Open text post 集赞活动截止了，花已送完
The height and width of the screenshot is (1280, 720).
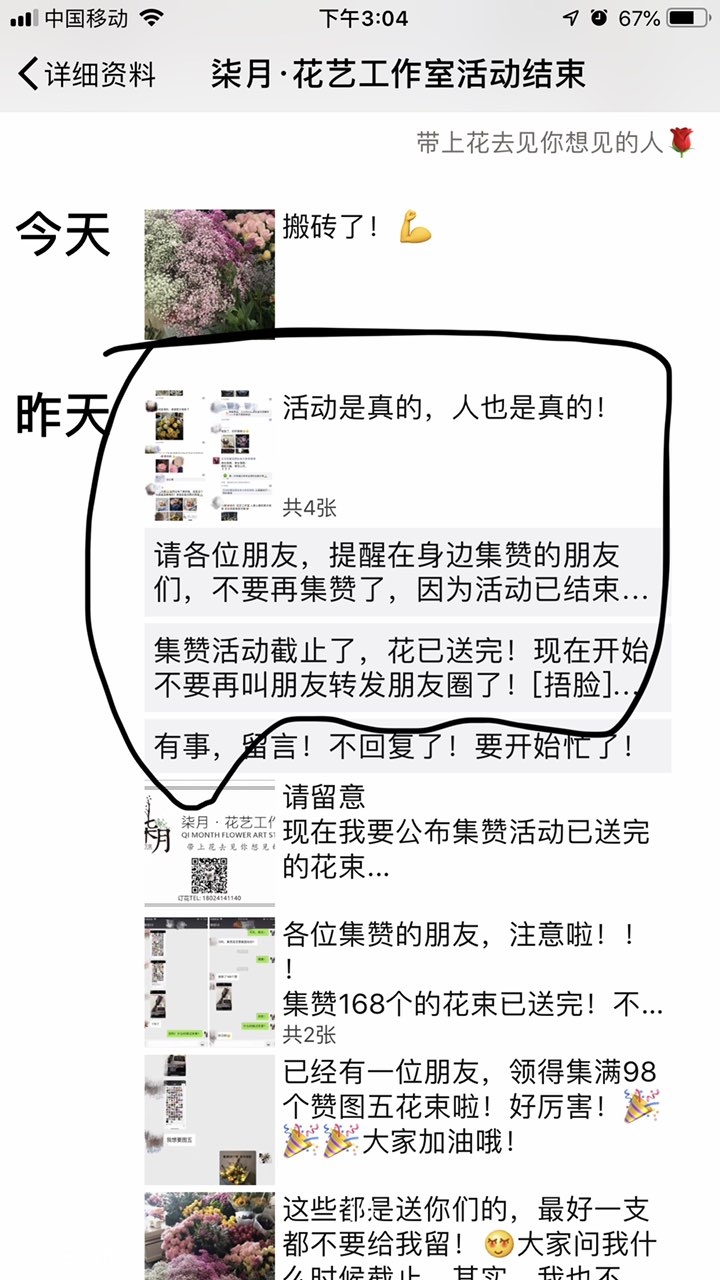click(x=406, y=668)
